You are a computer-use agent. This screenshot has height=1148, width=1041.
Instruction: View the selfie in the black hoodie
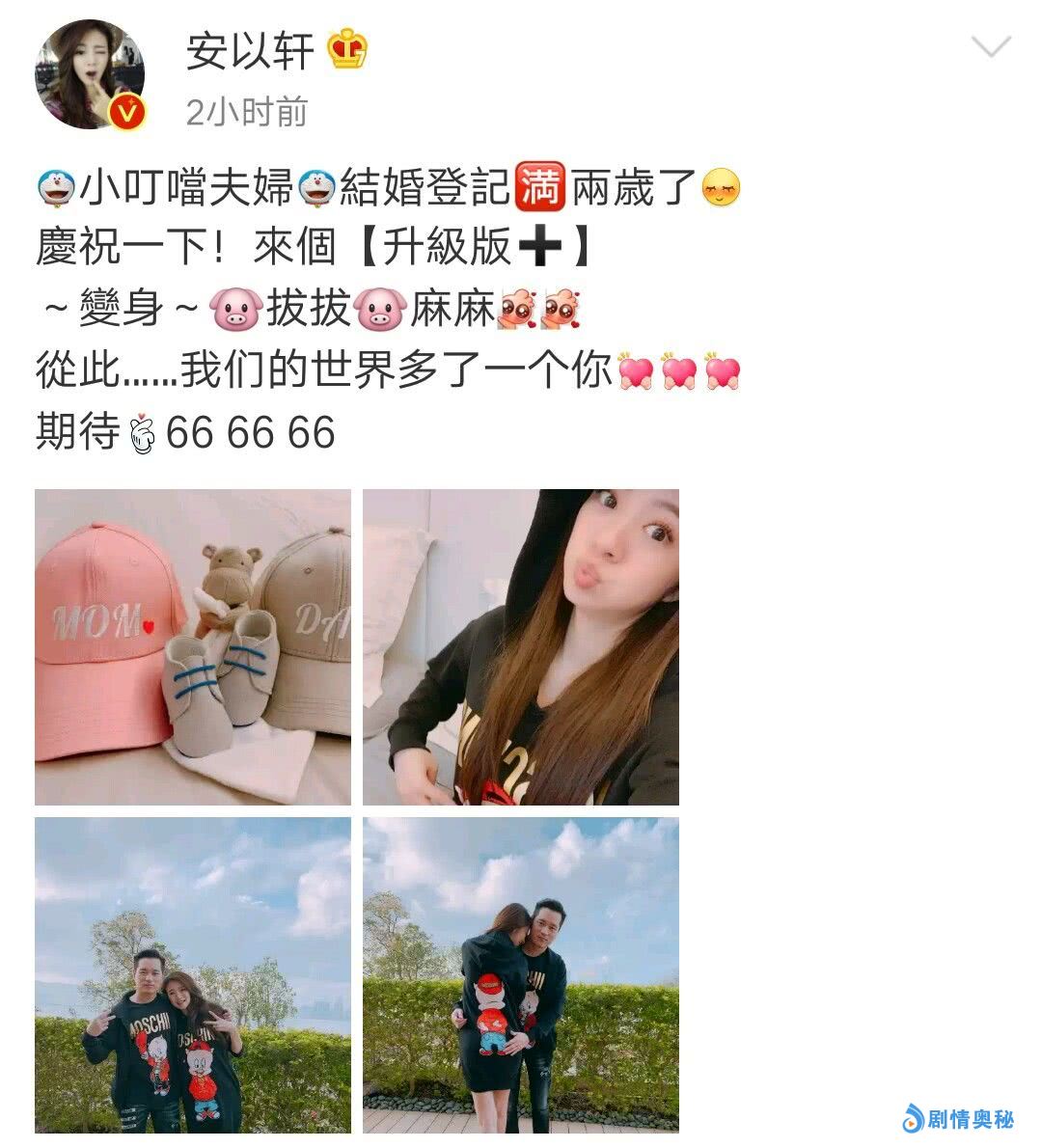[521, 646]
